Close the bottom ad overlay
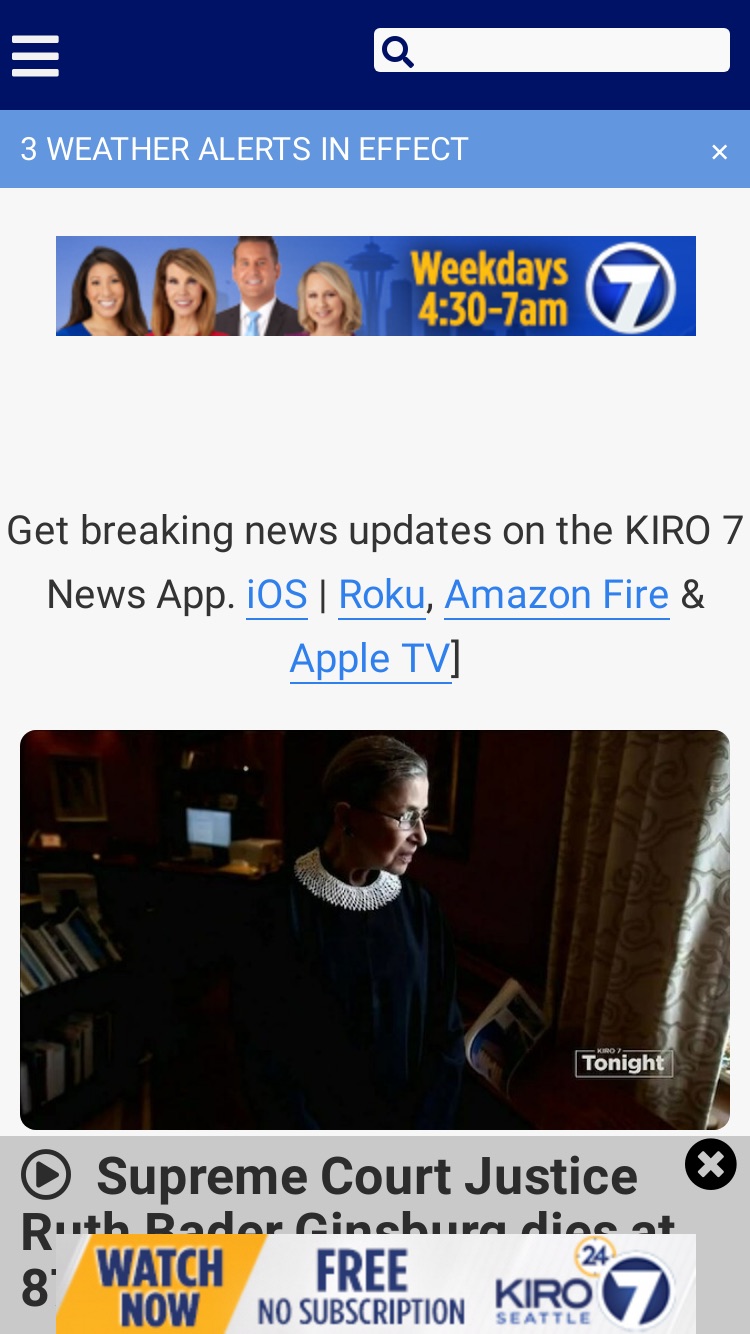The width and height of the screenshot is (750, 1334). (x=711, y=1164)
